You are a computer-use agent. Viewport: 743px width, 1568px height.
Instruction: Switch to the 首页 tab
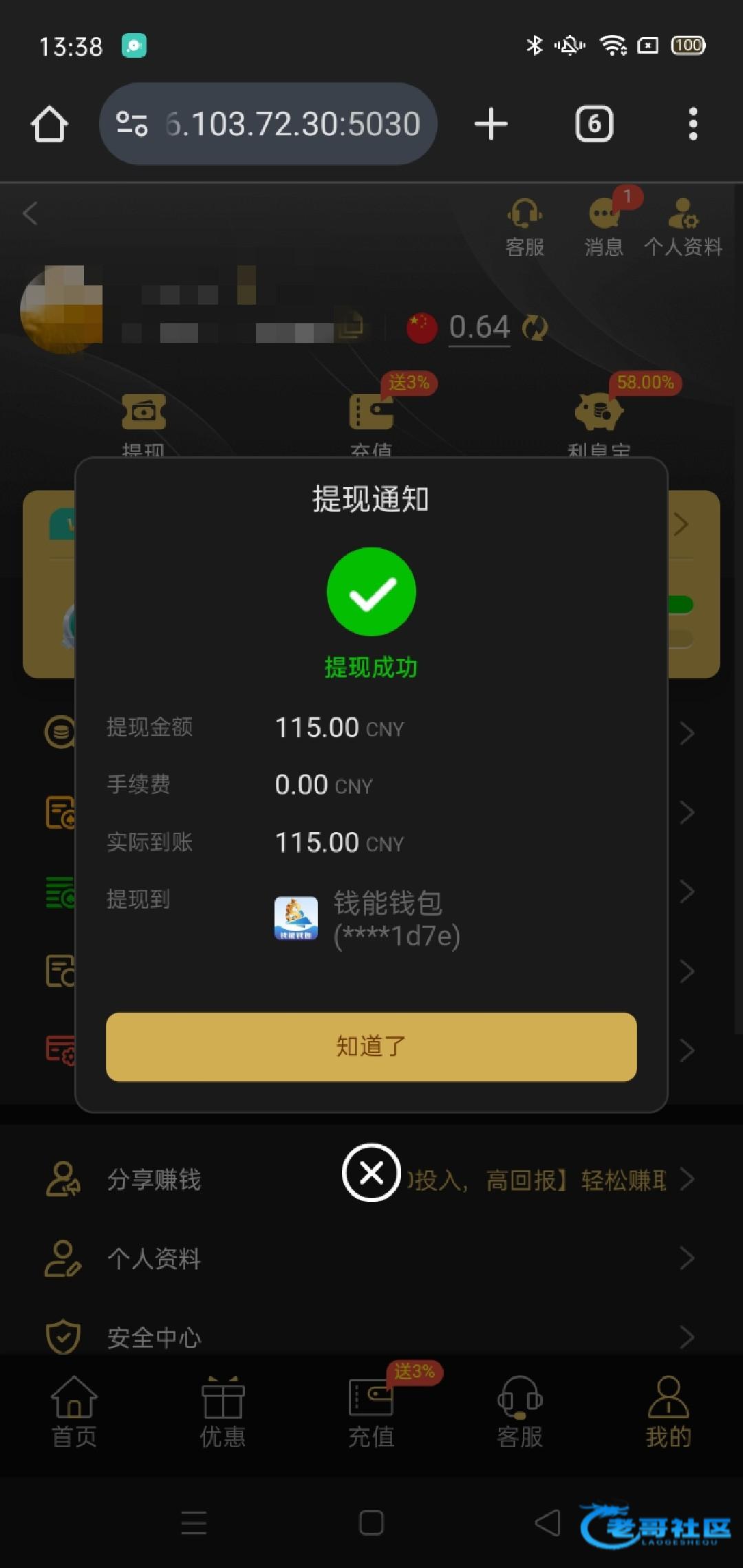pos(74,1413)
